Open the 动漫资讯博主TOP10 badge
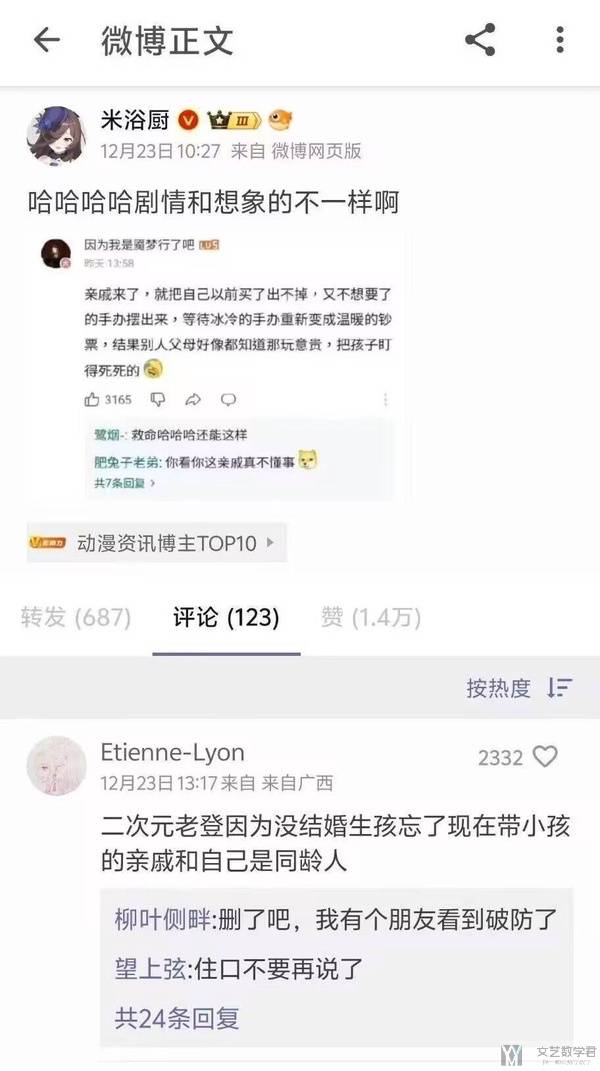Viewport: 600px width, 1071px height. tap(157, 544)
